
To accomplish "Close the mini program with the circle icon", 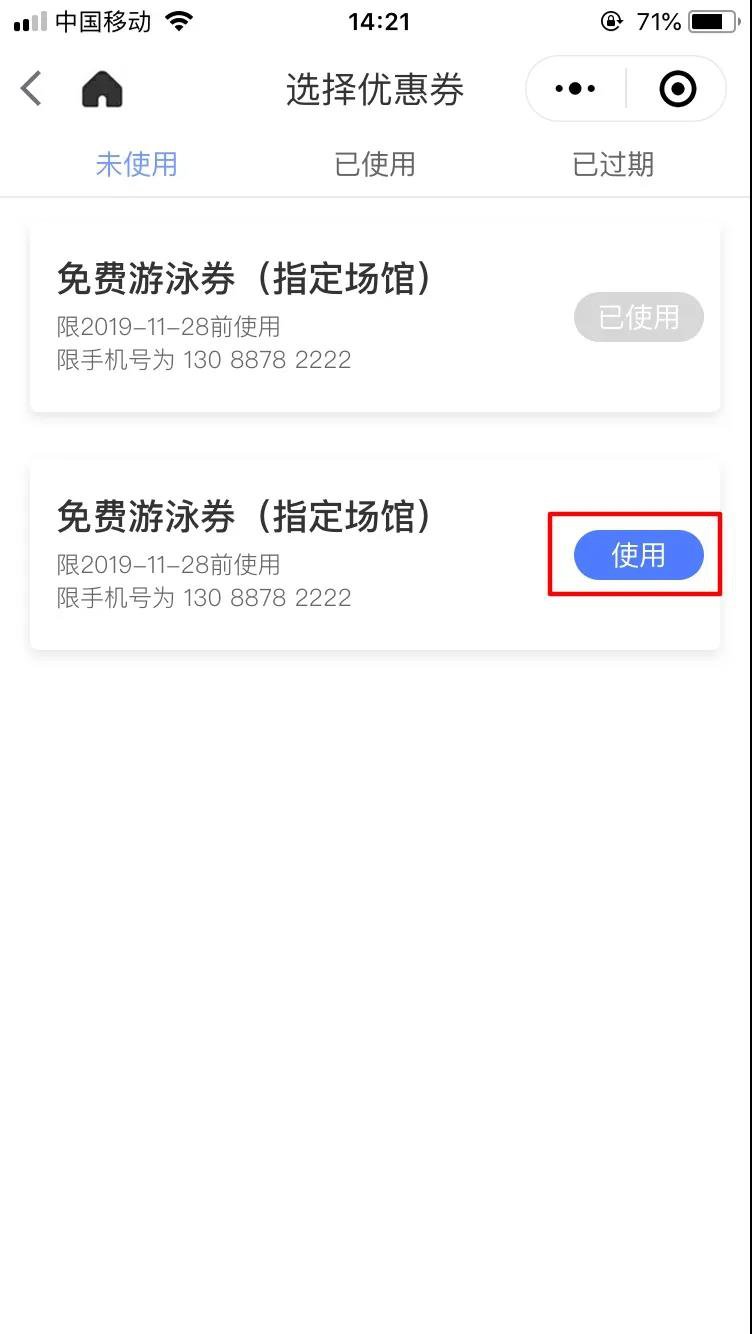I will pos(678,89).
